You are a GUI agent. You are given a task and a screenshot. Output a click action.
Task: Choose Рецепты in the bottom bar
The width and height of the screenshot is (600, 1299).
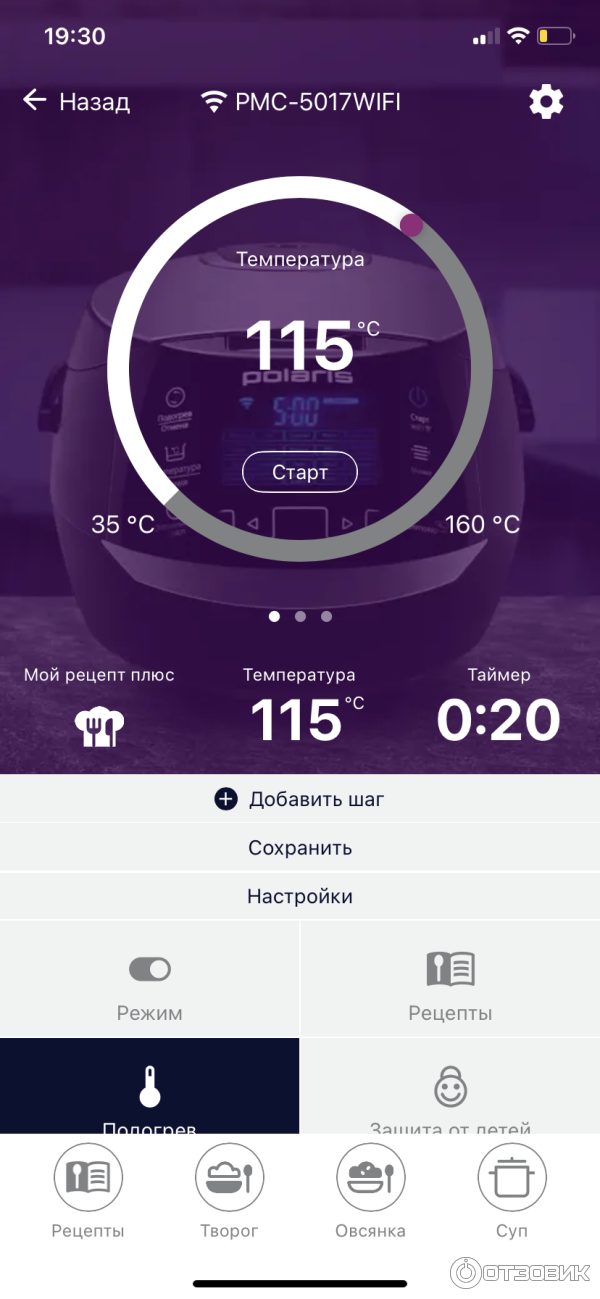88,1192
